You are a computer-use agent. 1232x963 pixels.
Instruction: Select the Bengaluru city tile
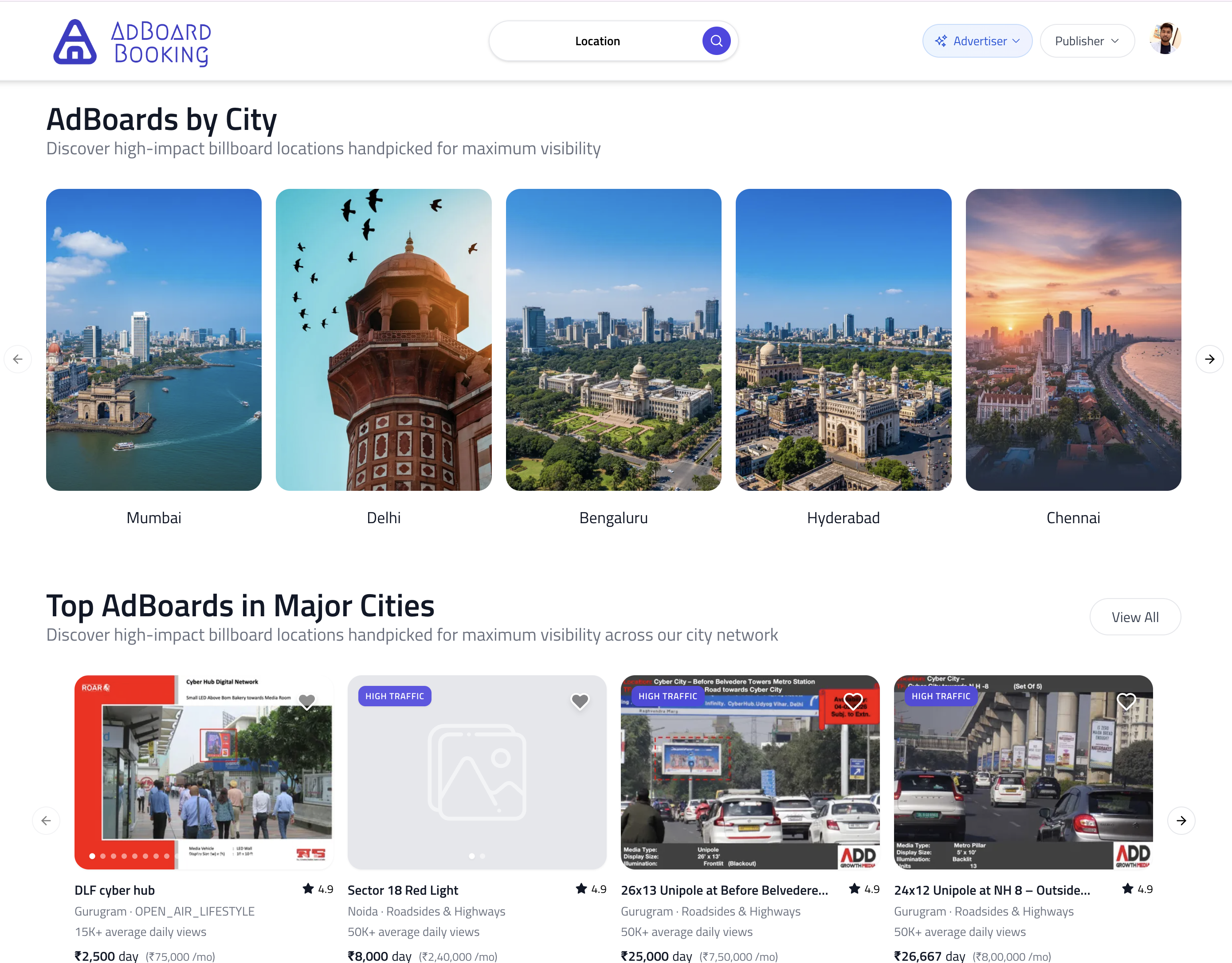click(613, 340)
